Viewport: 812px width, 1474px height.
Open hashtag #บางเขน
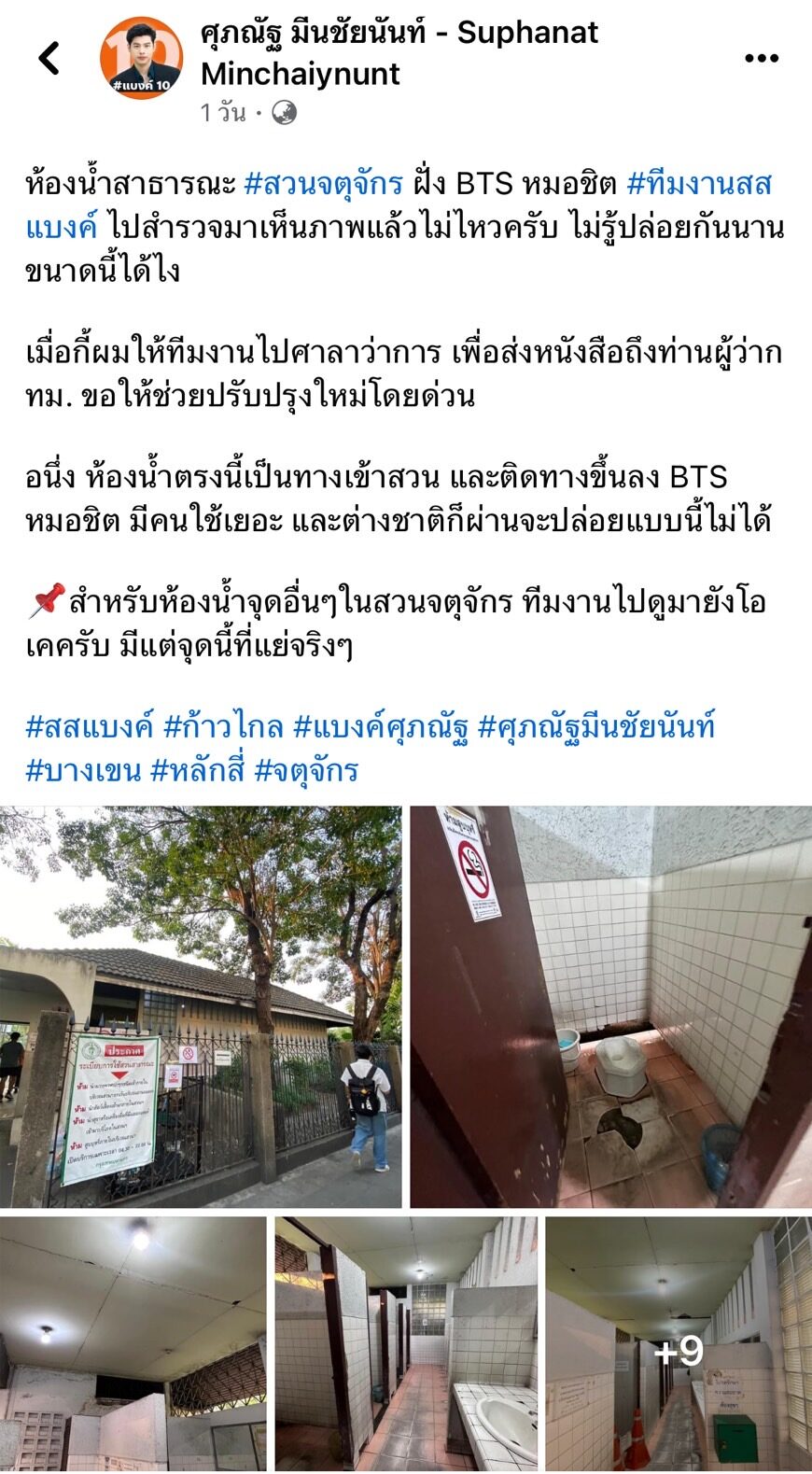(83, 770)
